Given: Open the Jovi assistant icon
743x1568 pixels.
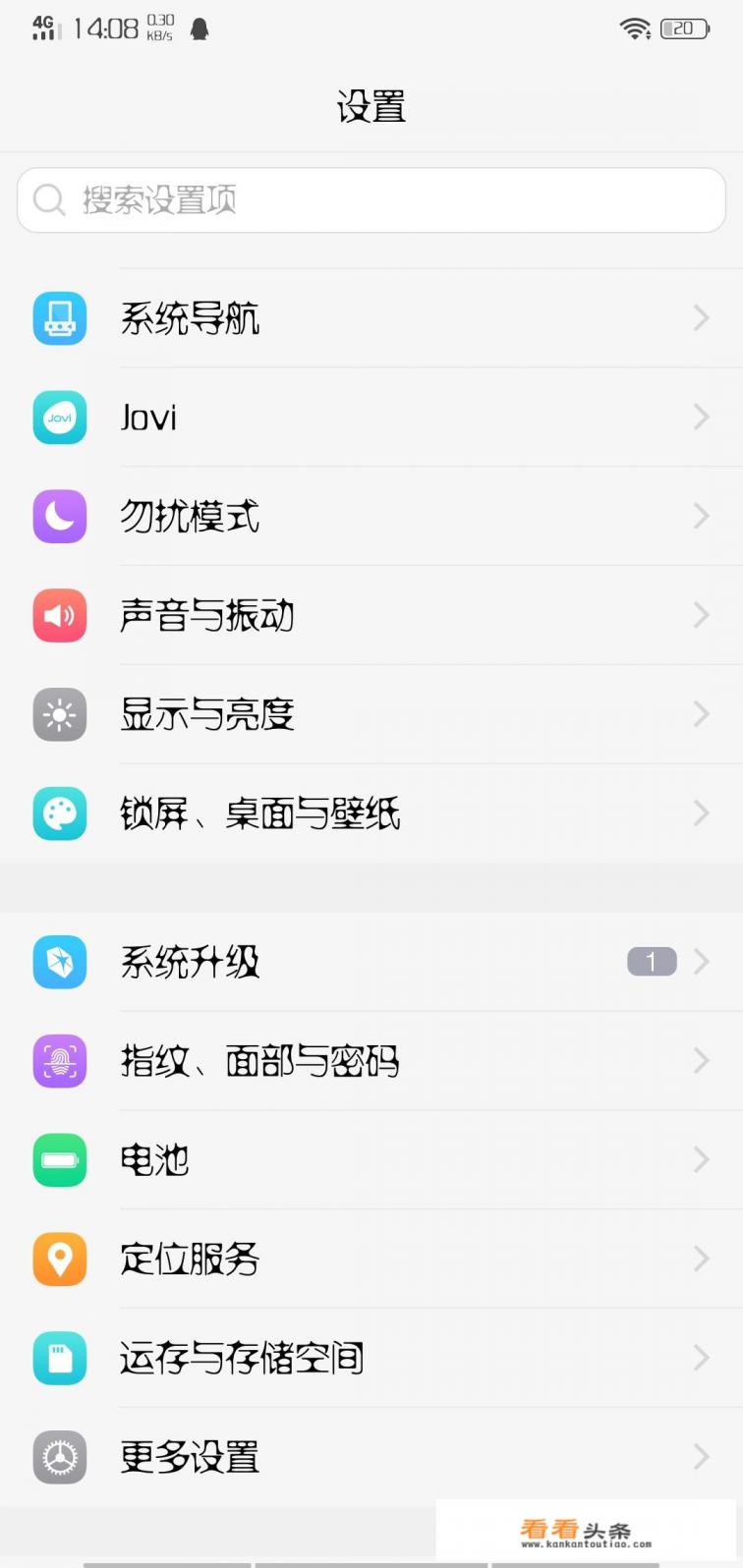Looking at the screenshot, I should (x=59, y=418).
